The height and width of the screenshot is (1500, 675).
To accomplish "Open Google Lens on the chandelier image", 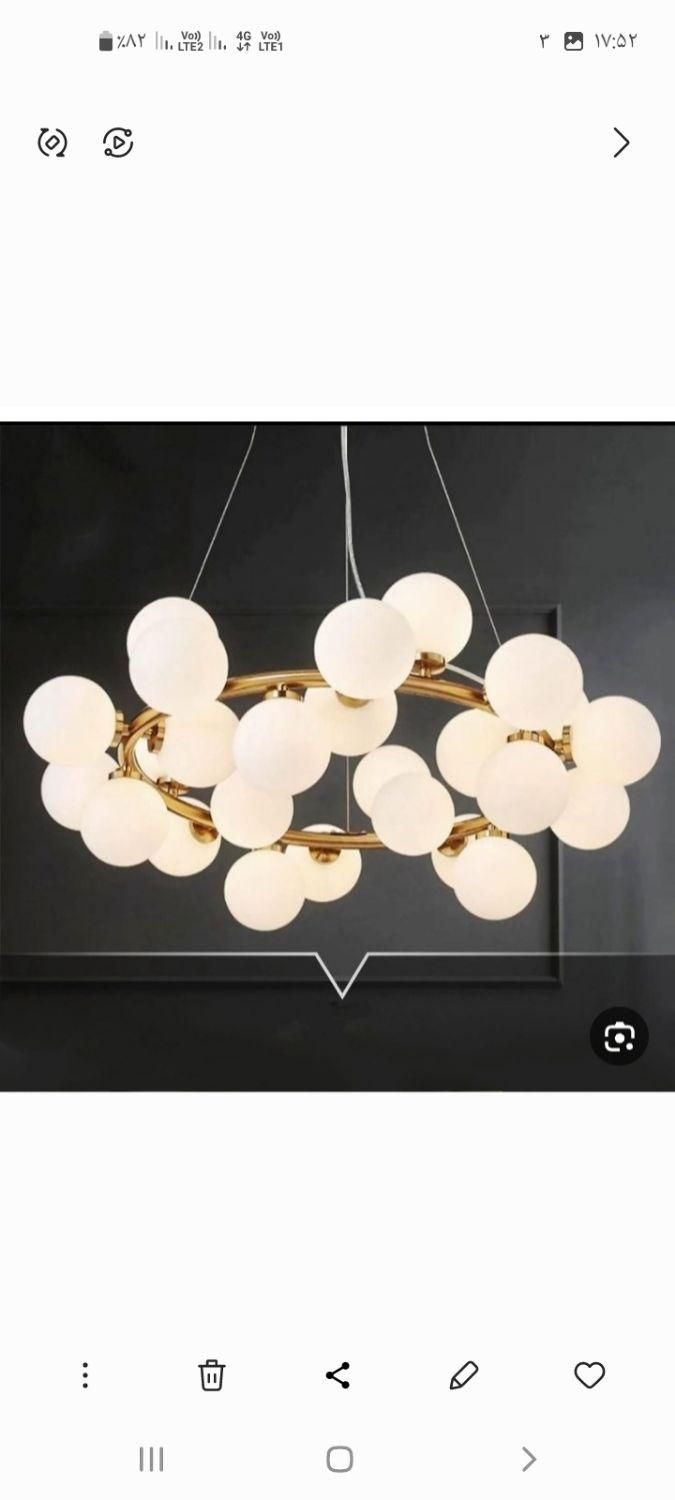I will point(619,1037).
